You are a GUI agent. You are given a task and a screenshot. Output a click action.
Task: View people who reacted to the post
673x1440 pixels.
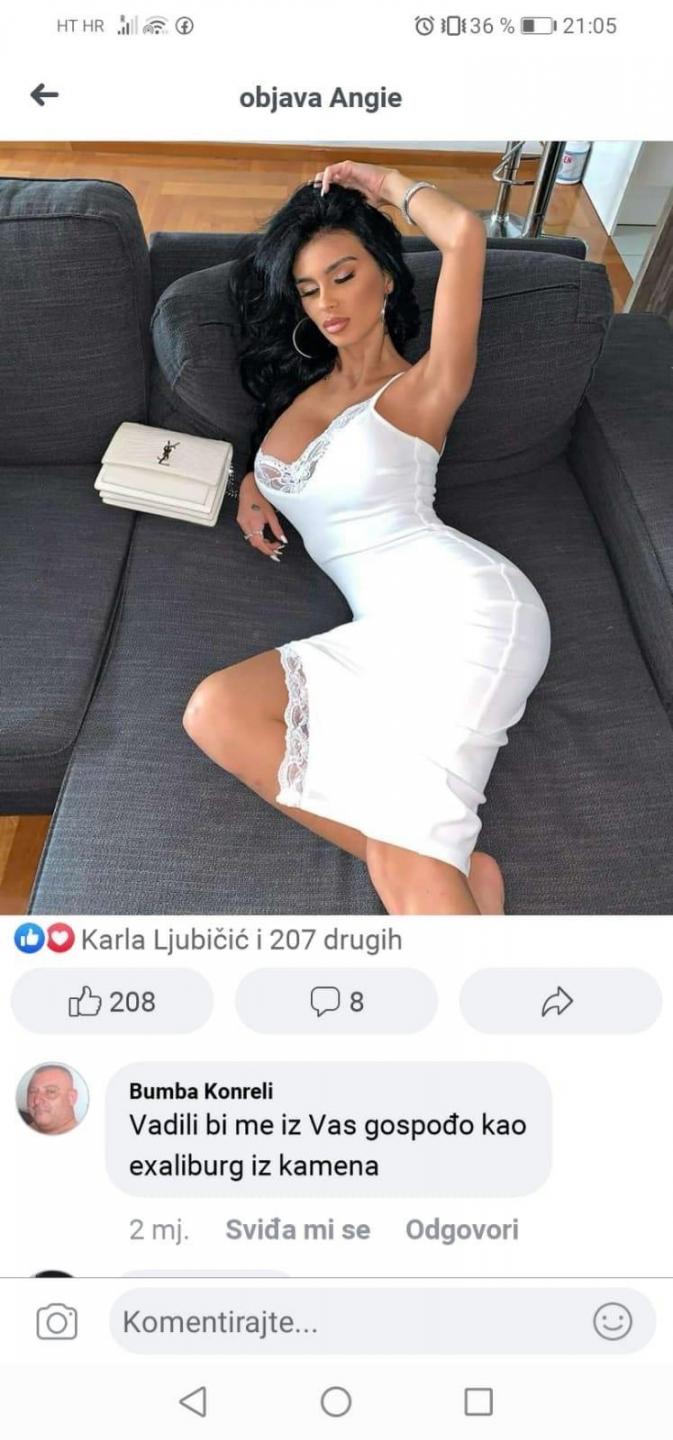coord(208,939)
